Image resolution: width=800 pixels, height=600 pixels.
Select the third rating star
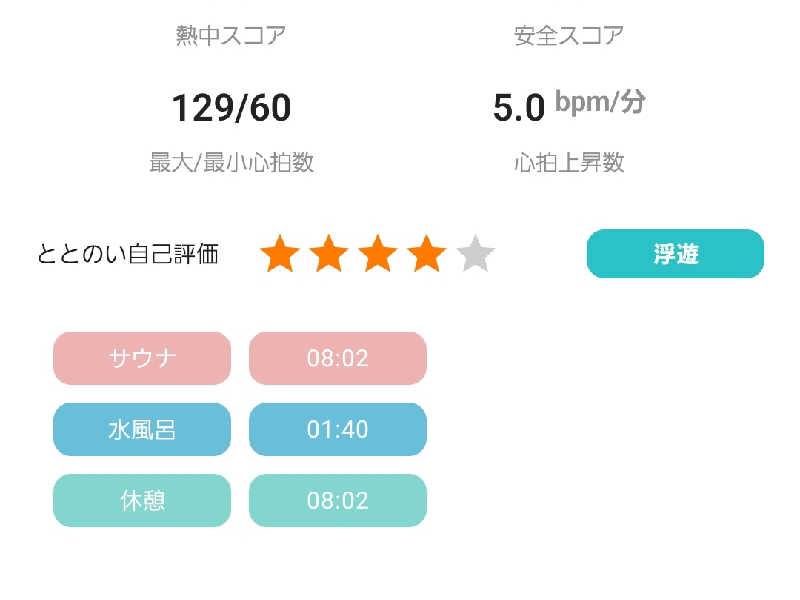coord(378,254)
